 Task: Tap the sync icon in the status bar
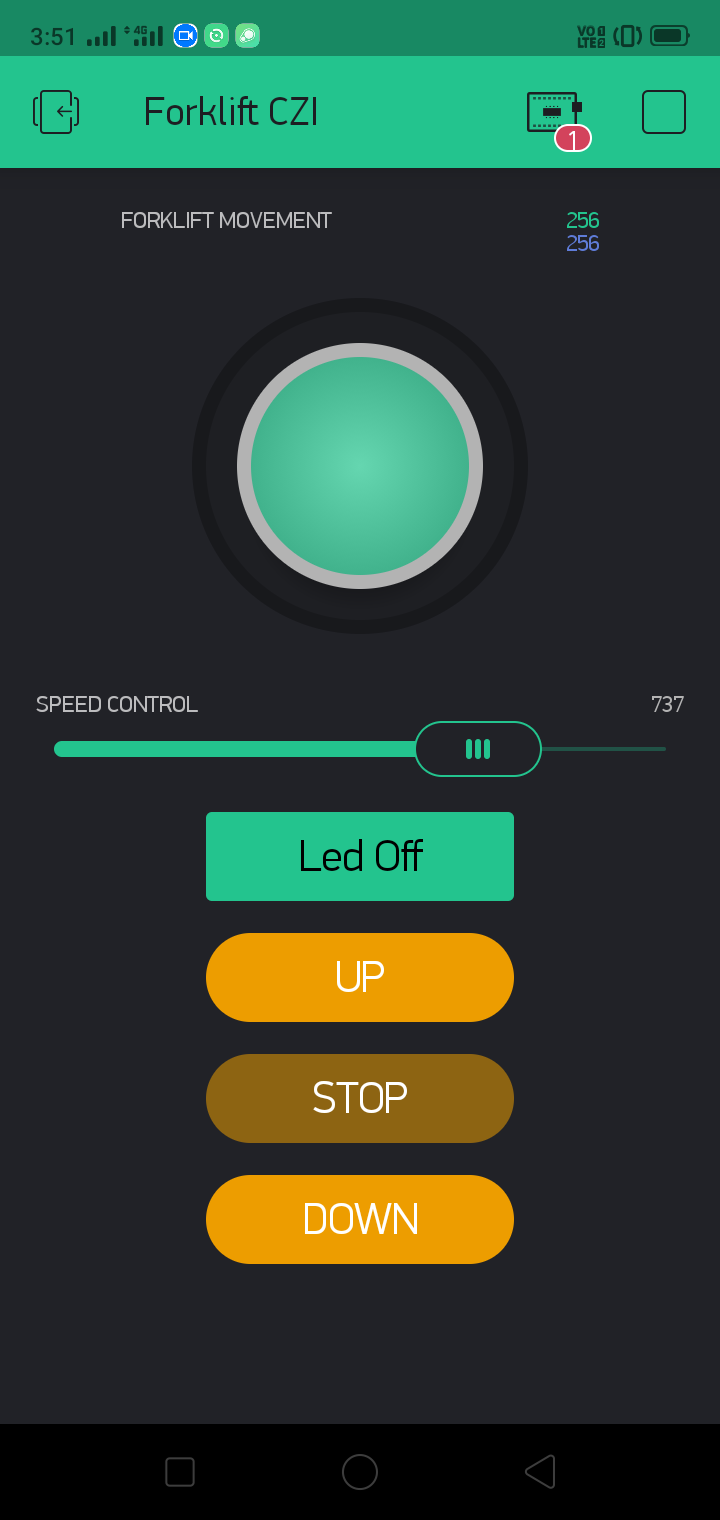[216, 35]
